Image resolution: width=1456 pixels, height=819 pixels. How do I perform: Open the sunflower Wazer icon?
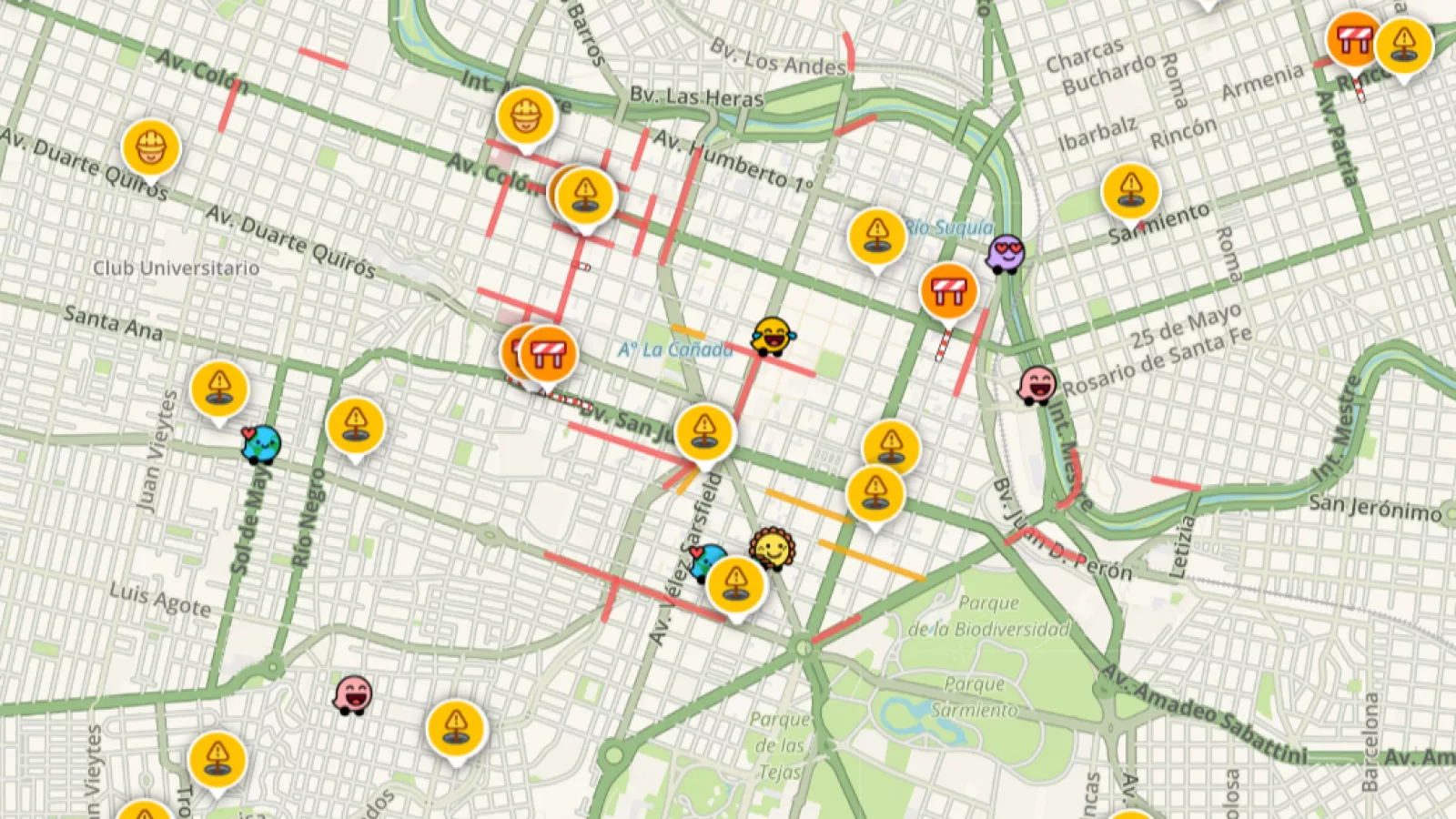[x=773, y=548]
